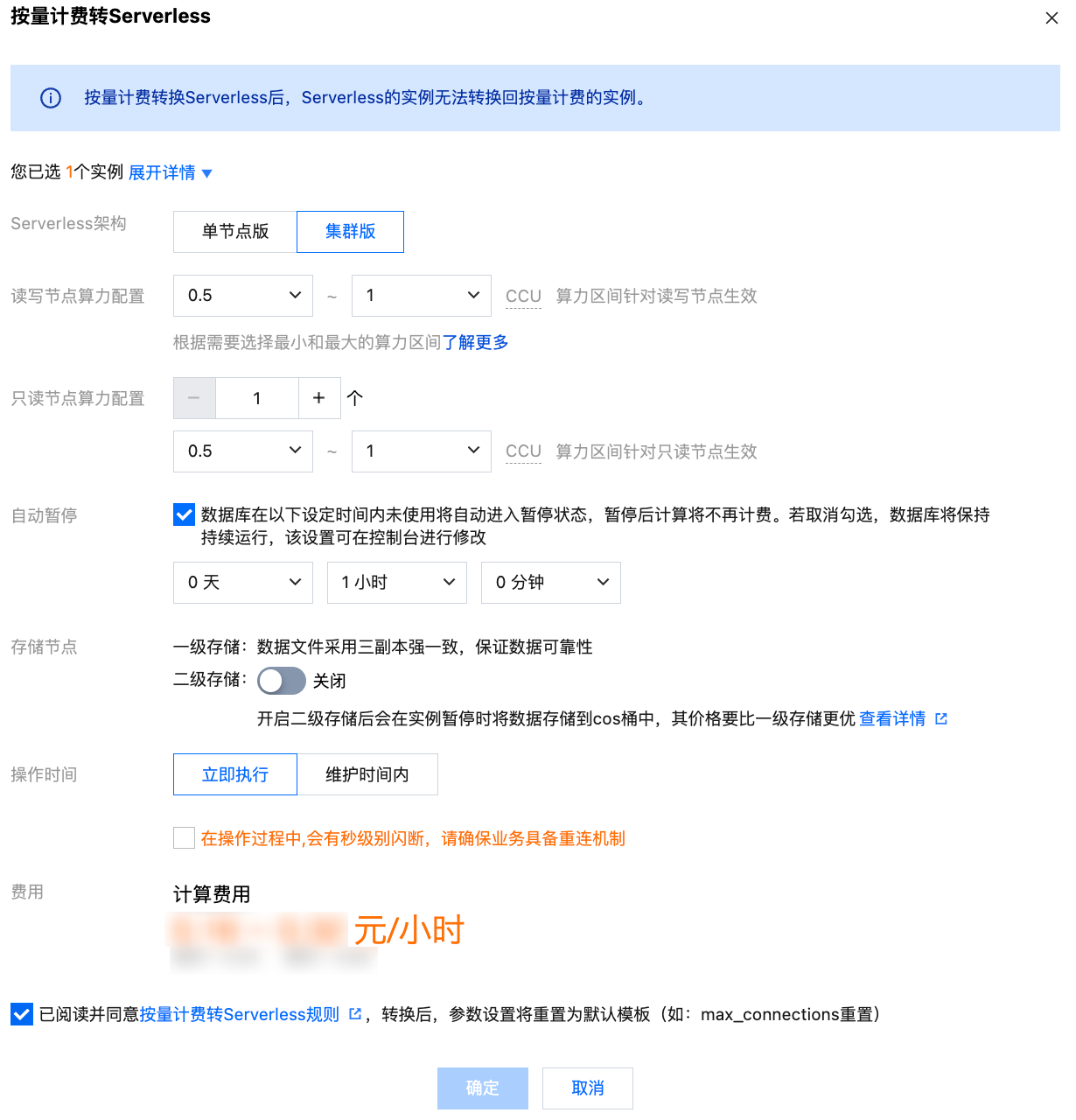
Task: Open 查看详情 link for secondary storage
Action: (893, 719)
